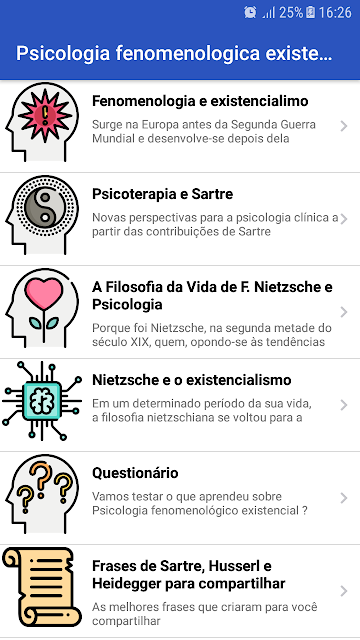Start the Questionário quiz

[x=180, y=498]
